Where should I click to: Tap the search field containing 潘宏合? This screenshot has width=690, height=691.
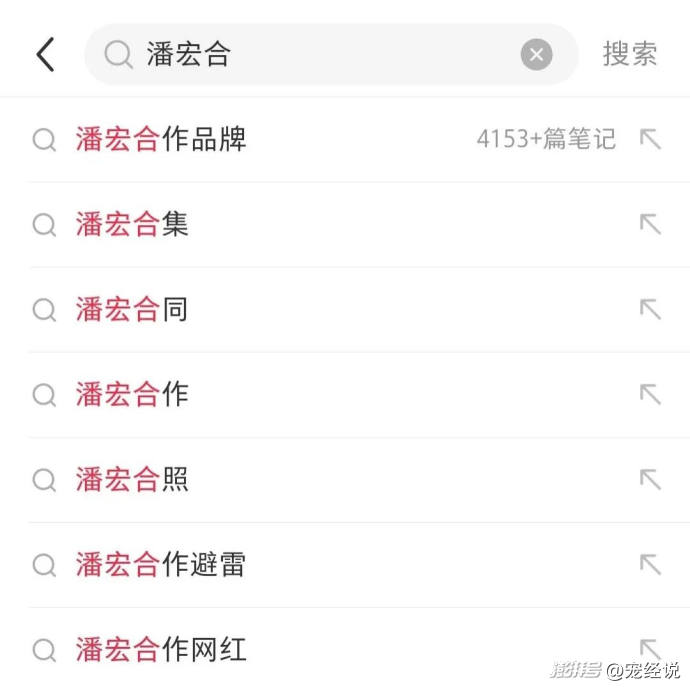pyautogui.click(x=320, y=54)
